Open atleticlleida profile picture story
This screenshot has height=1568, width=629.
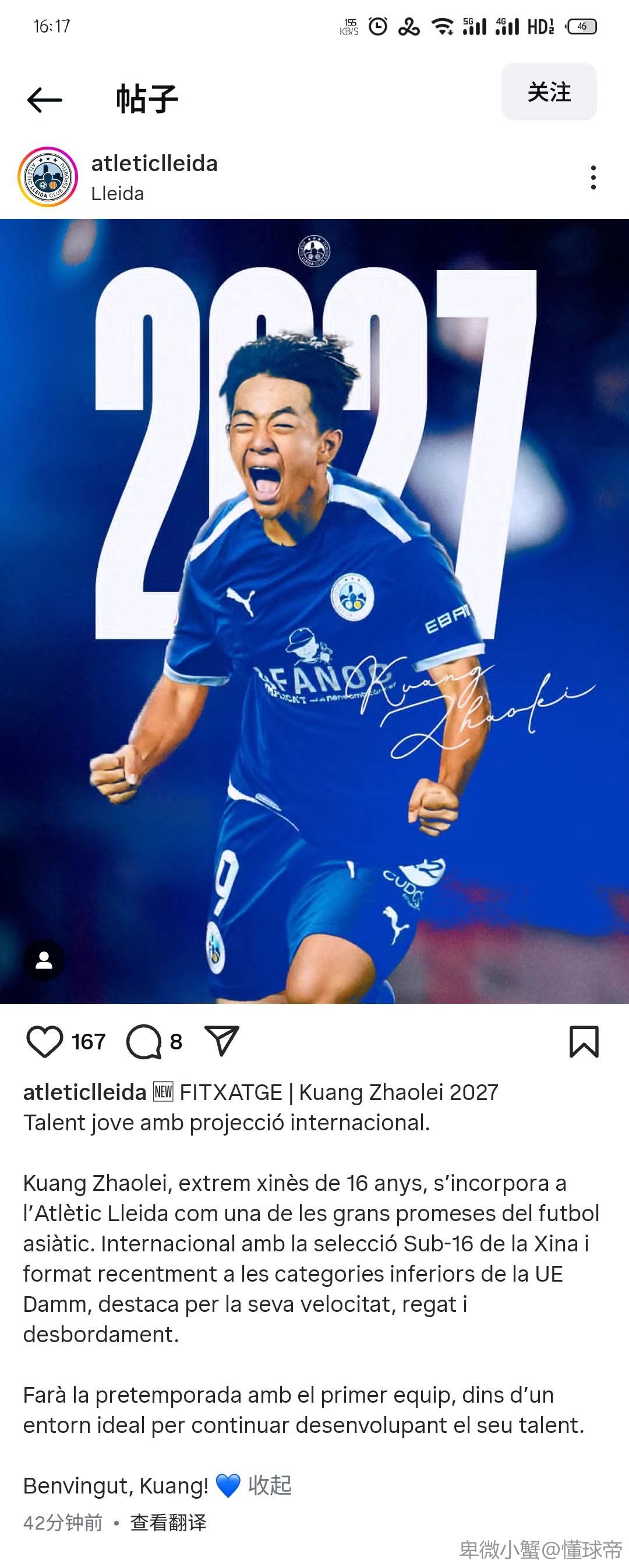pos(48,177)
